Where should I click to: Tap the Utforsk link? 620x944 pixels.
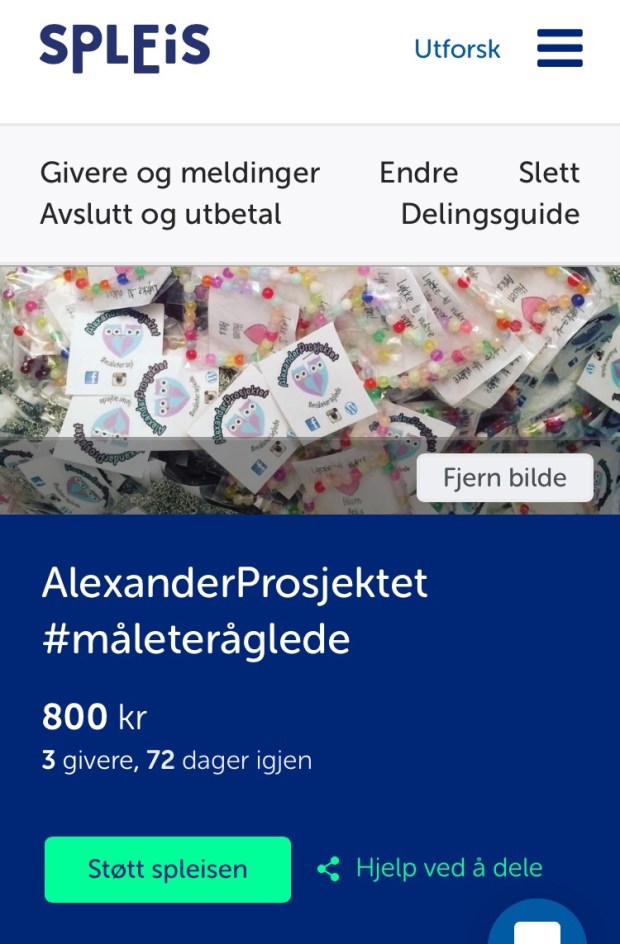pyautogui.click(x=457, y=49)
